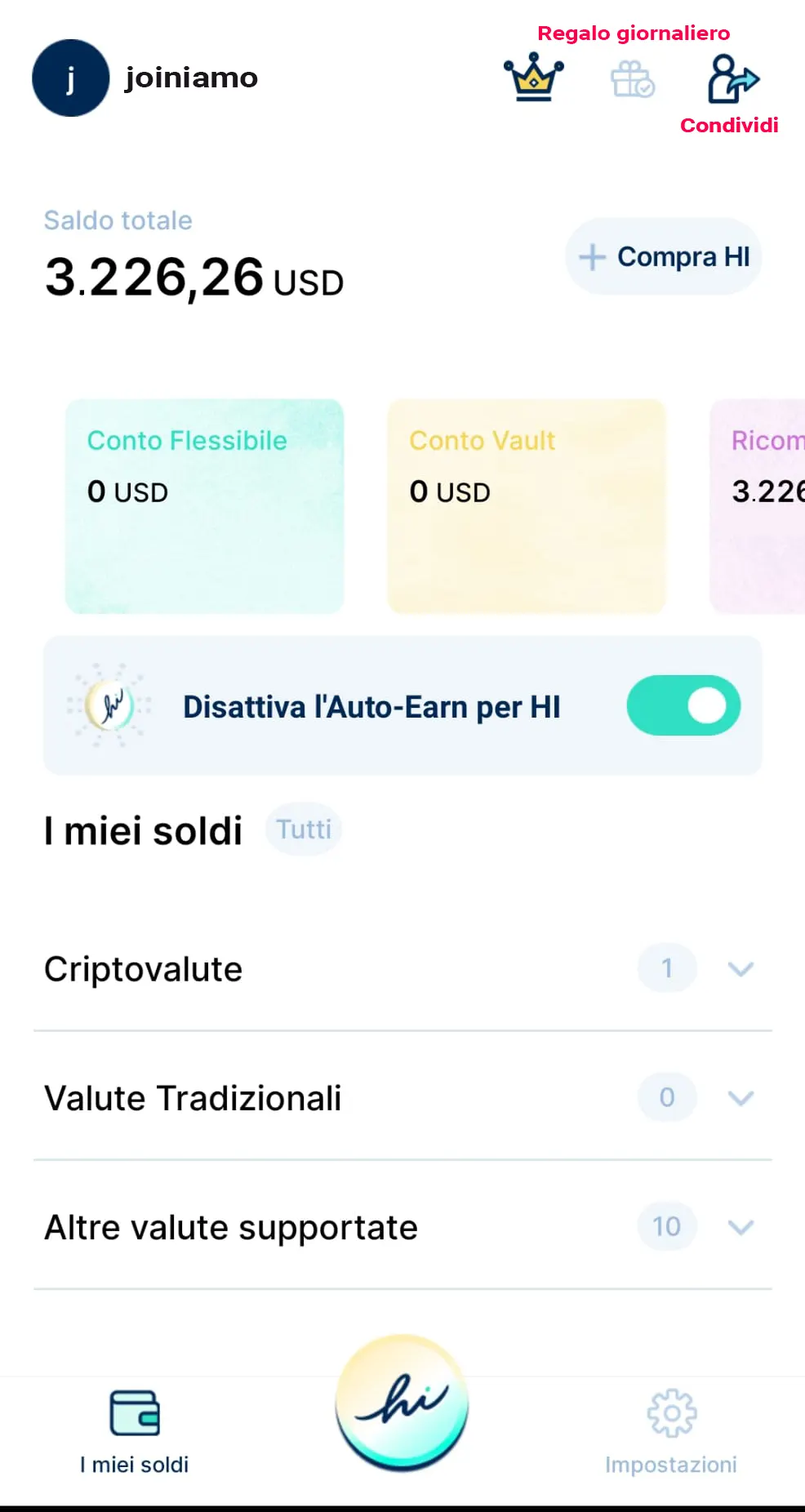
Task: Tap the share referral icon
Action: [732, 79]
